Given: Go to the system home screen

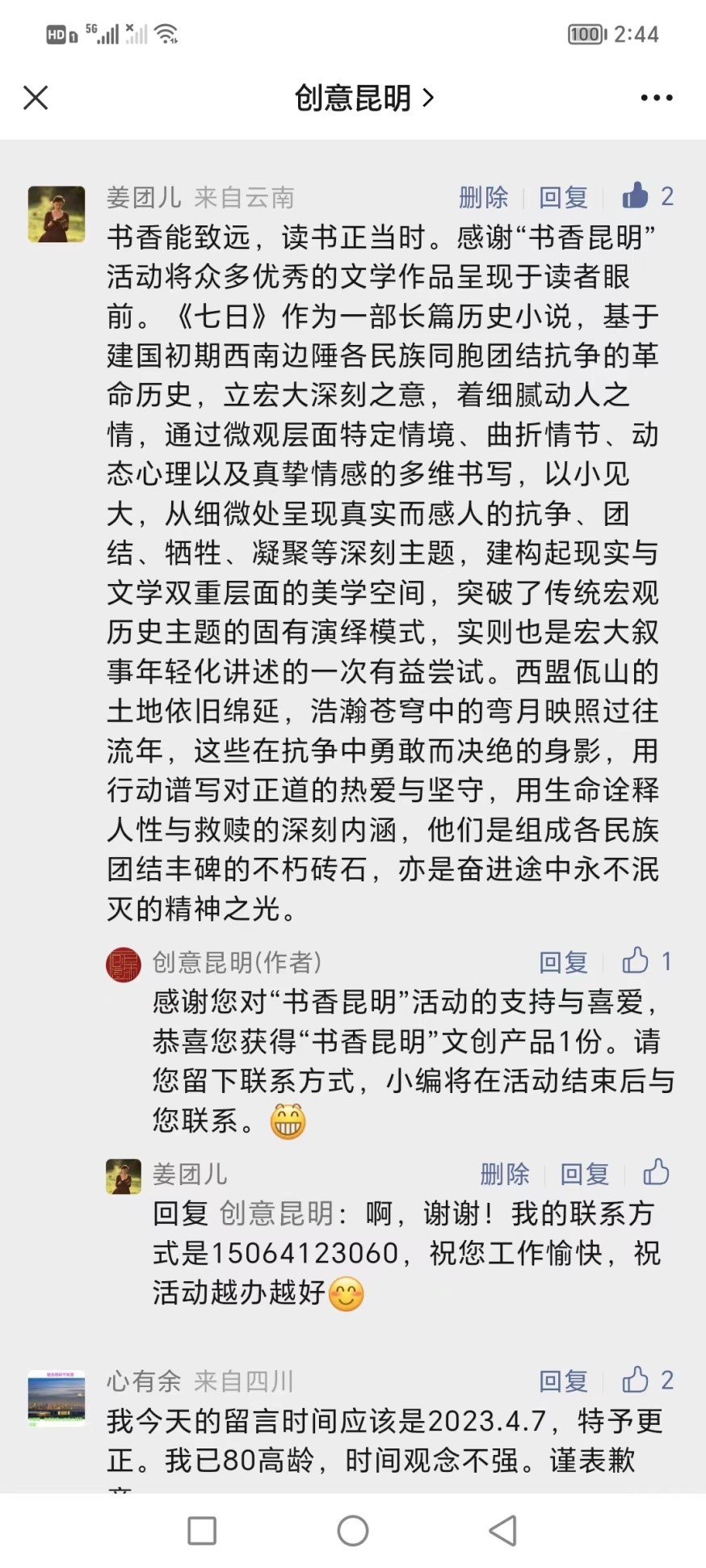Looking at the screenshot, I should [353, 1530].
